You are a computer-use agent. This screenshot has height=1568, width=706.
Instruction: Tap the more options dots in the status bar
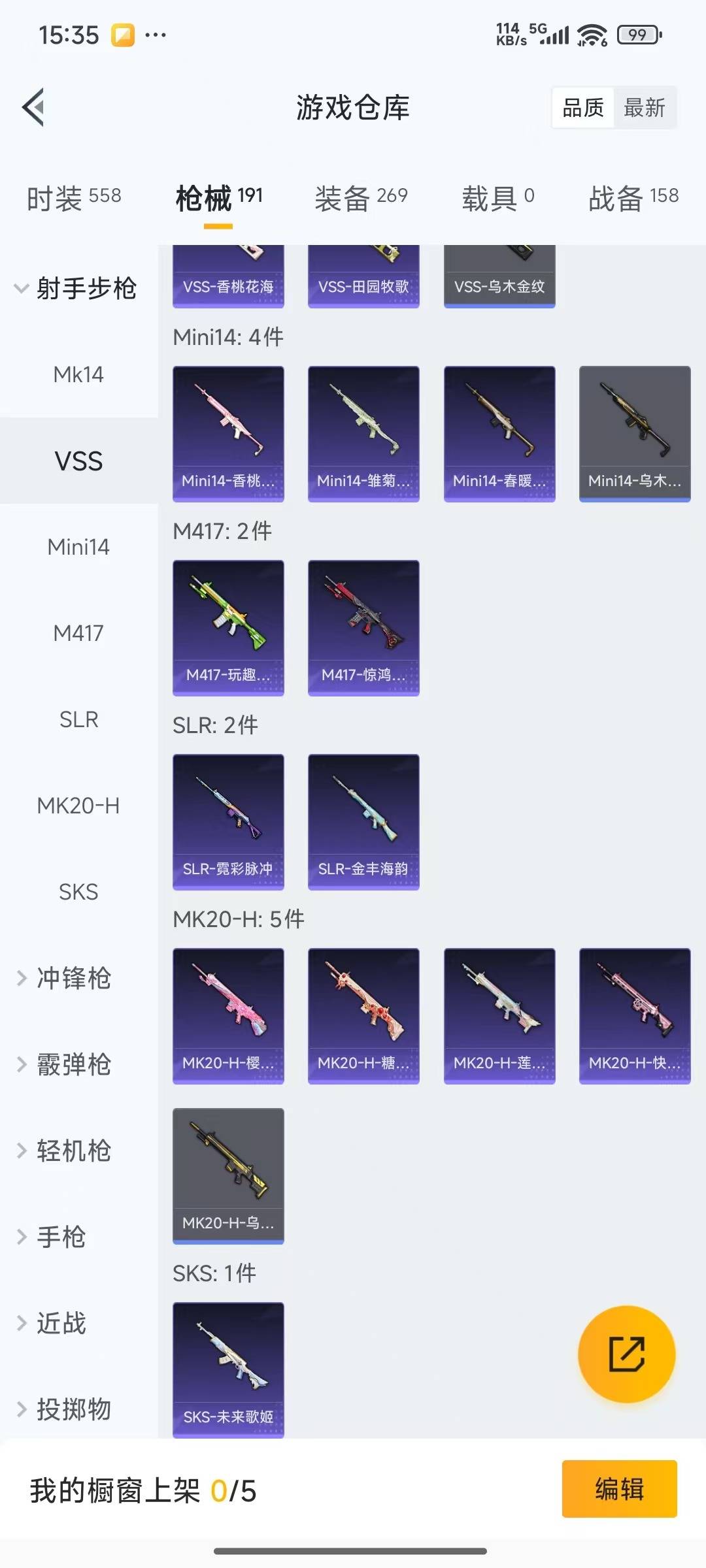[x=155, y=34]
